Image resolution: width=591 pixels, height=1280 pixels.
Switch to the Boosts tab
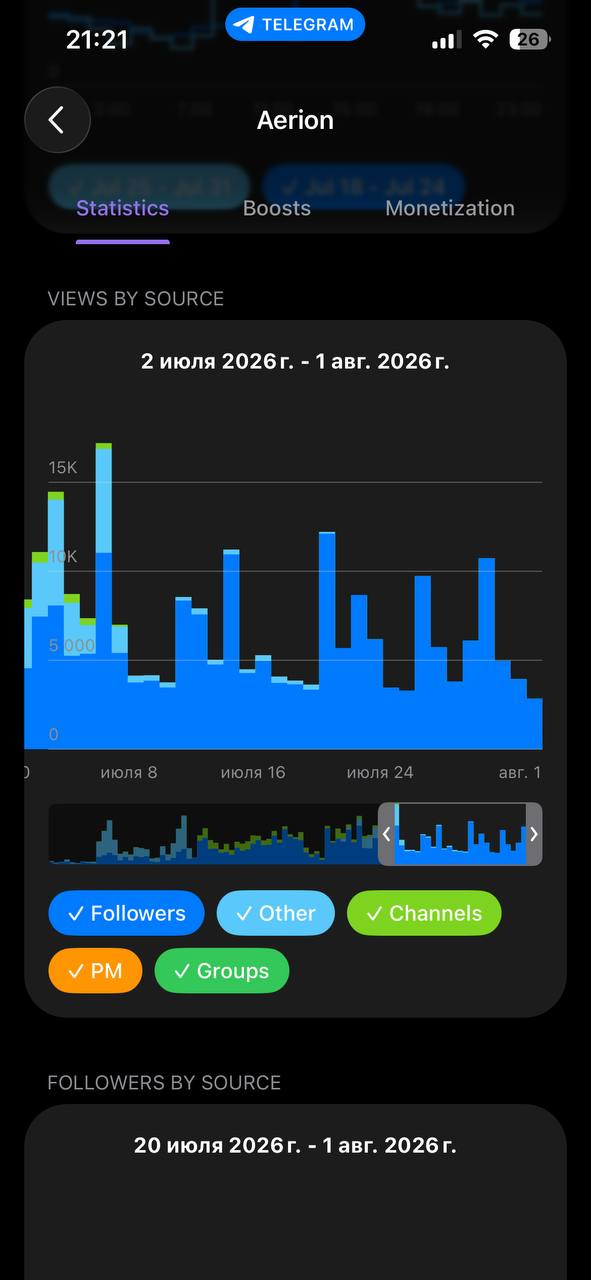click(x=277, y=208)
